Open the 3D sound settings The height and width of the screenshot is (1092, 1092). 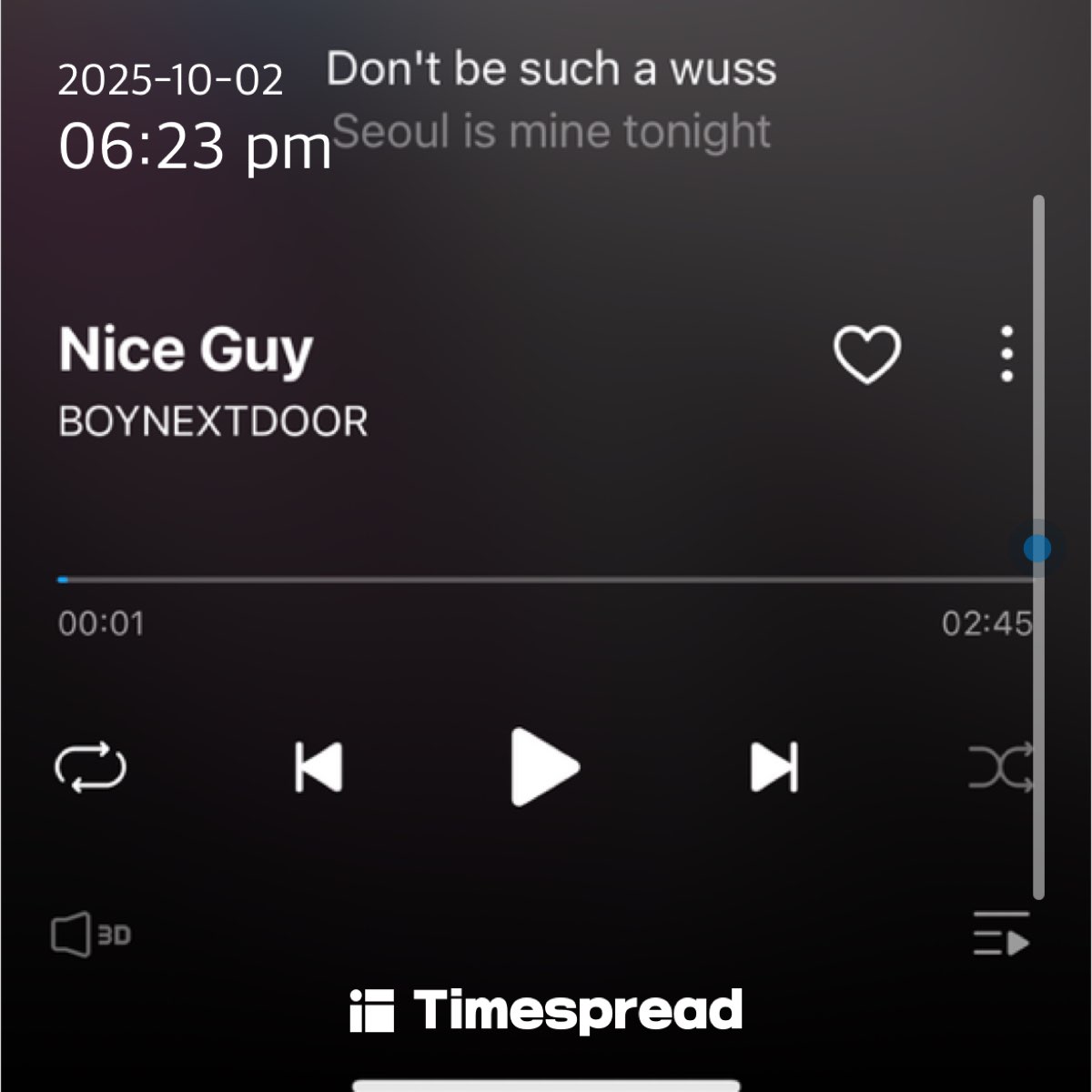click(x=90, y=935)
